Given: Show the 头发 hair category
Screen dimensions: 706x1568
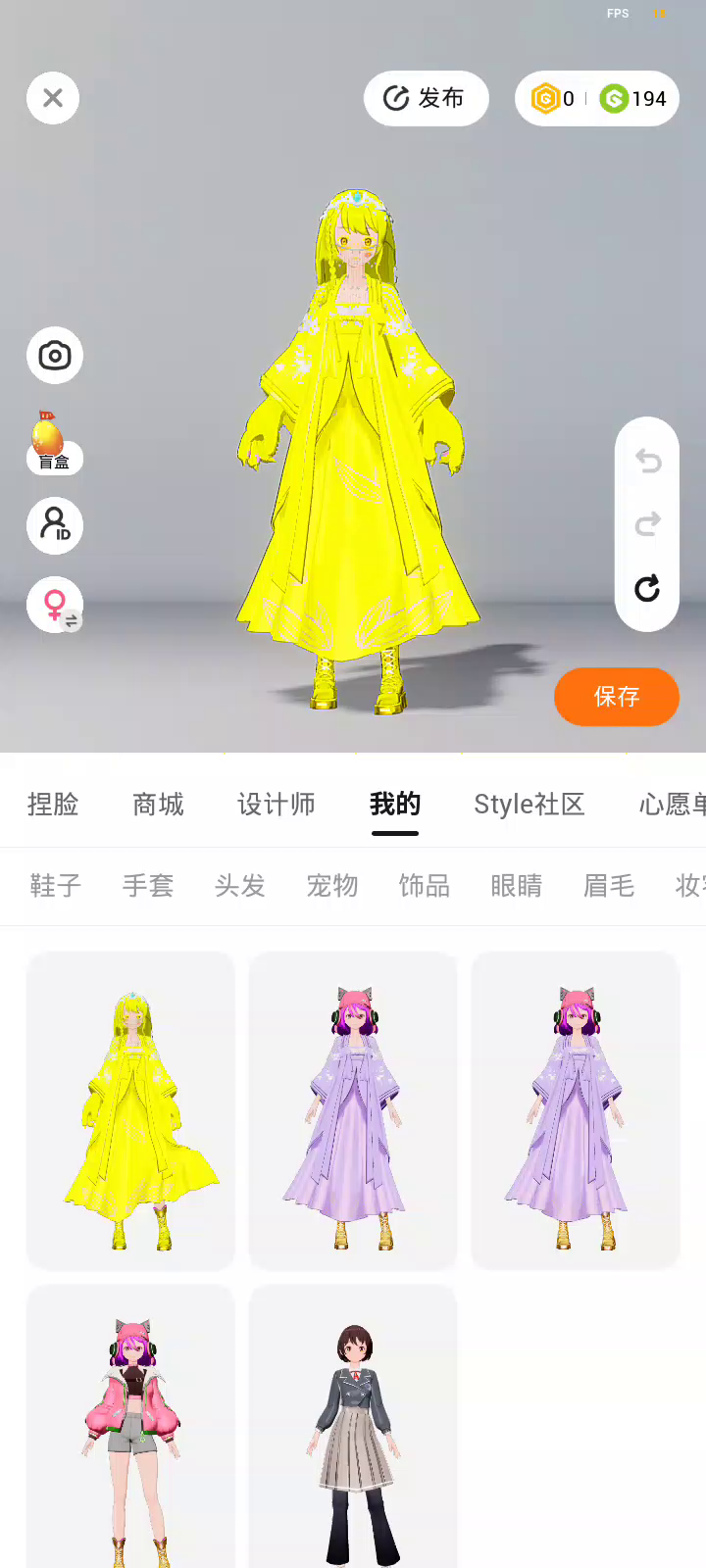Looking at the screenshot, I should [x=240, y=886].
